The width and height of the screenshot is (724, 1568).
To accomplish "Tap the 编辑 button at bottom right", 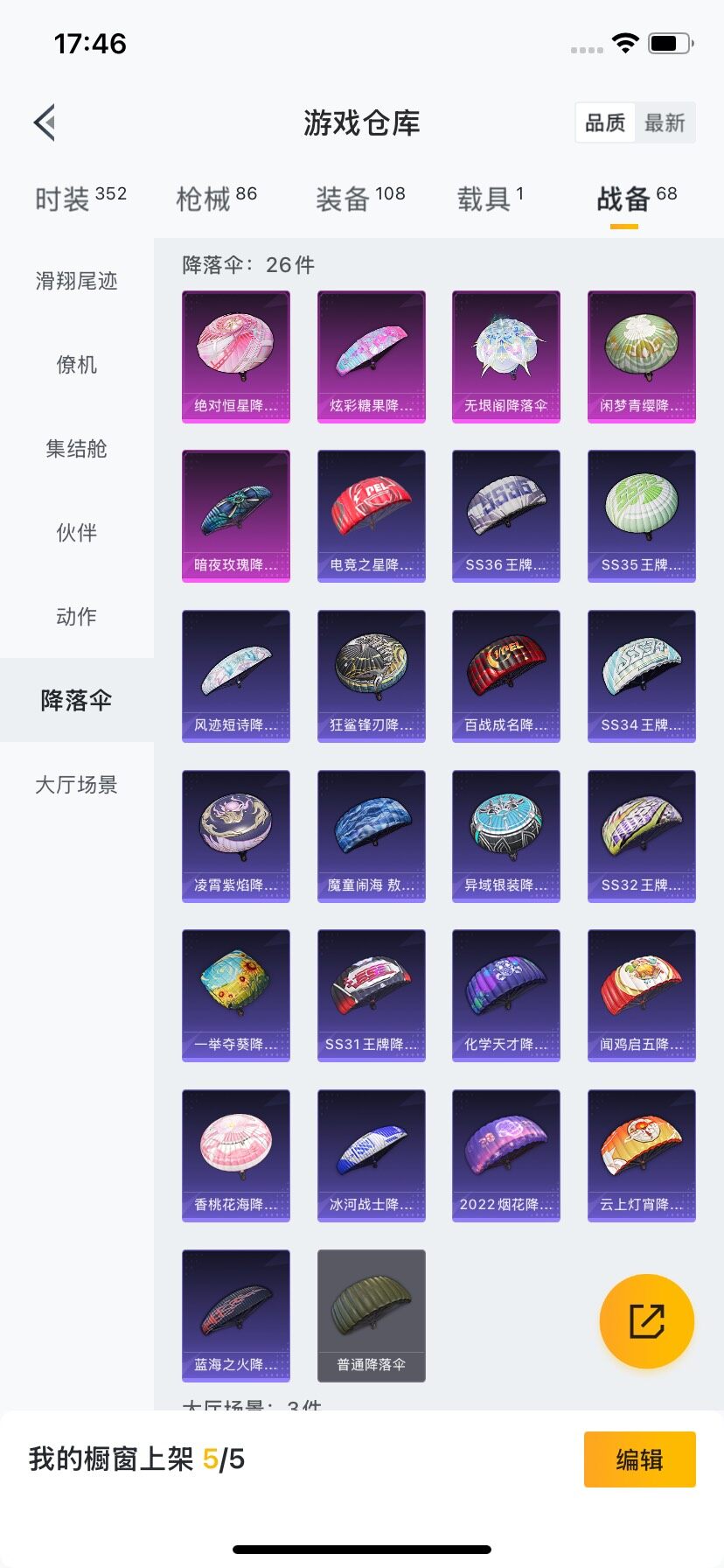I will [x=639, y=1459].
